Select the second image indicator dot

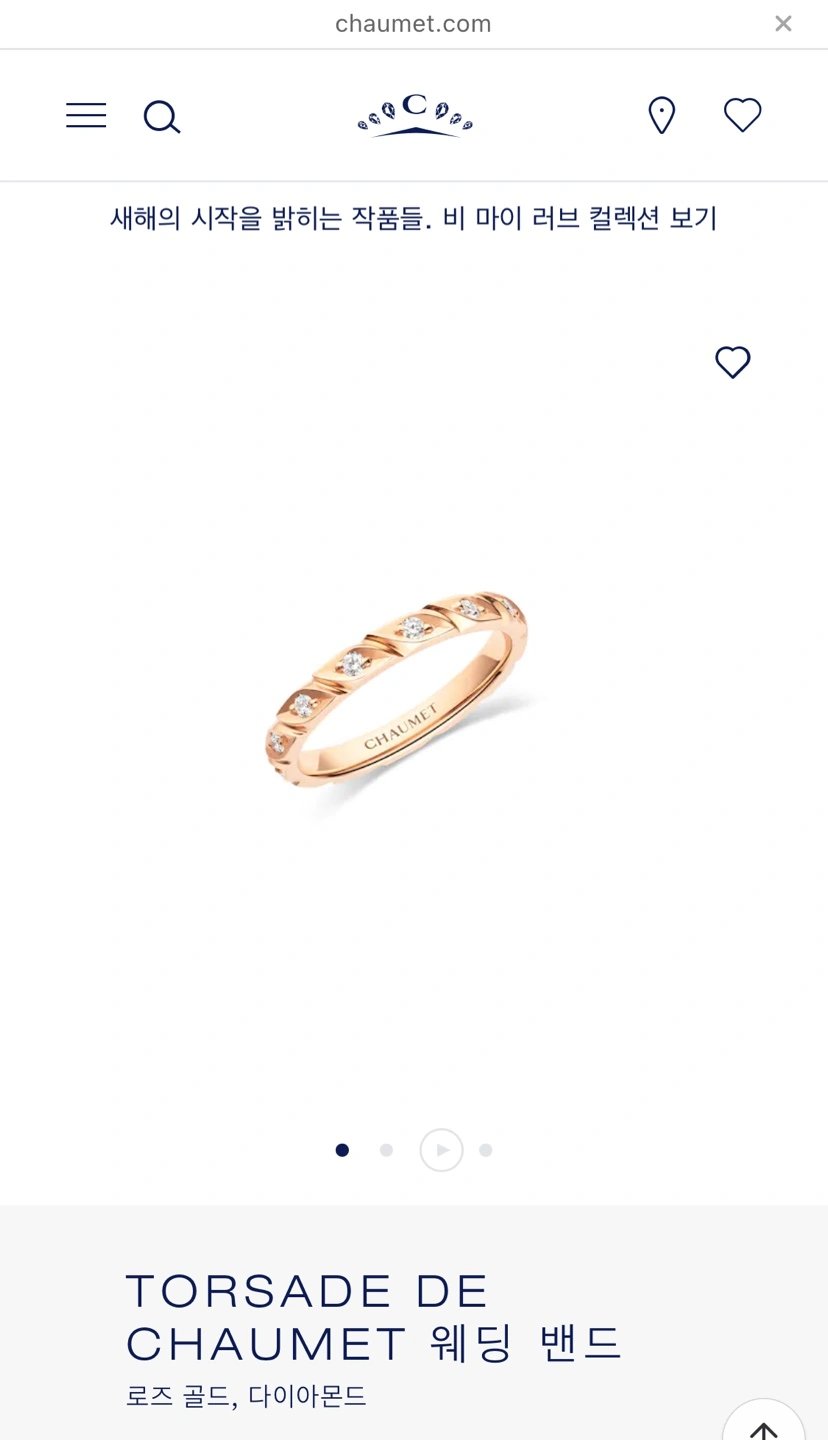(386, 1150)
